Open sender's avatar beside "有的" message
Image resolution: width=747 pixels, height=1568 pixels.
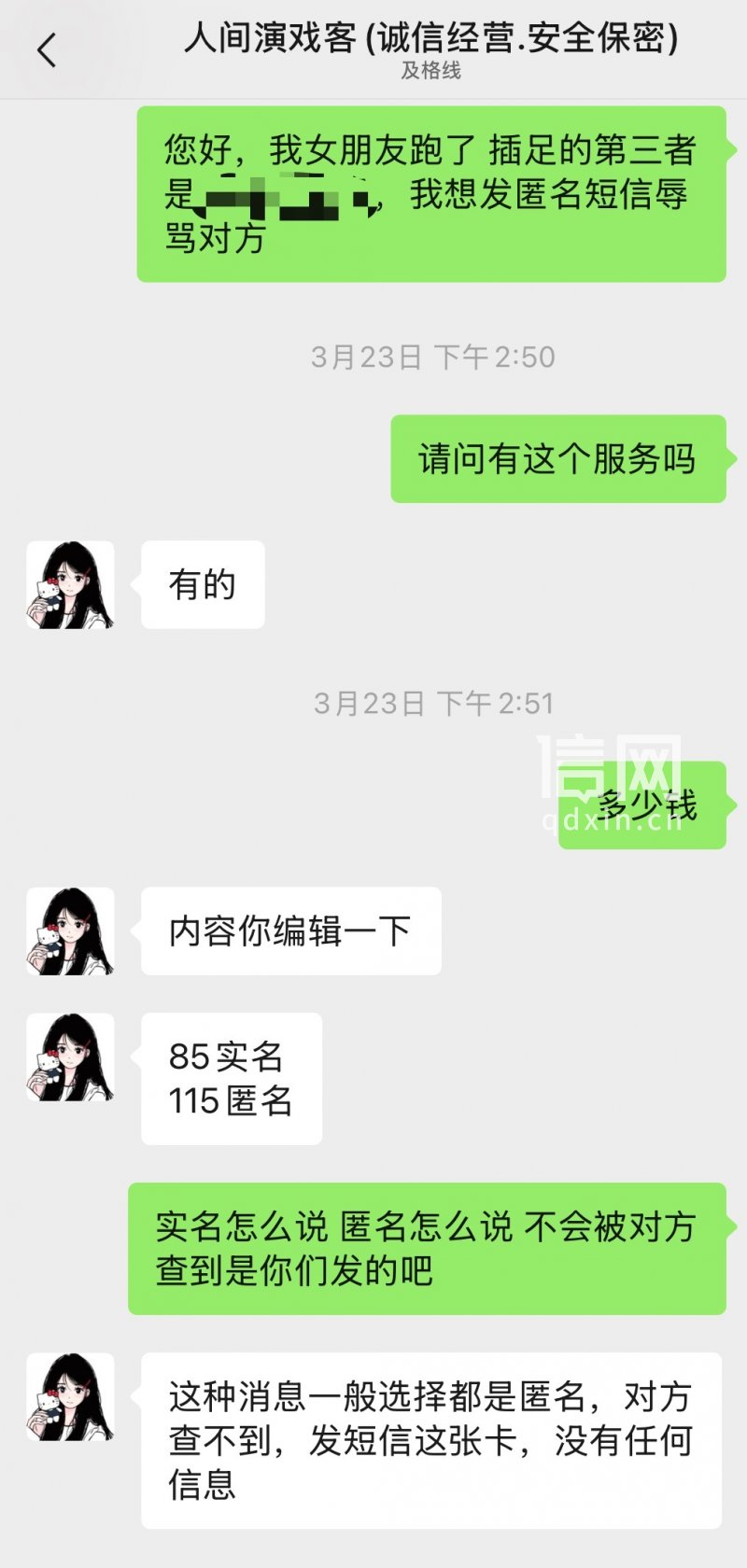pos(70,584)
